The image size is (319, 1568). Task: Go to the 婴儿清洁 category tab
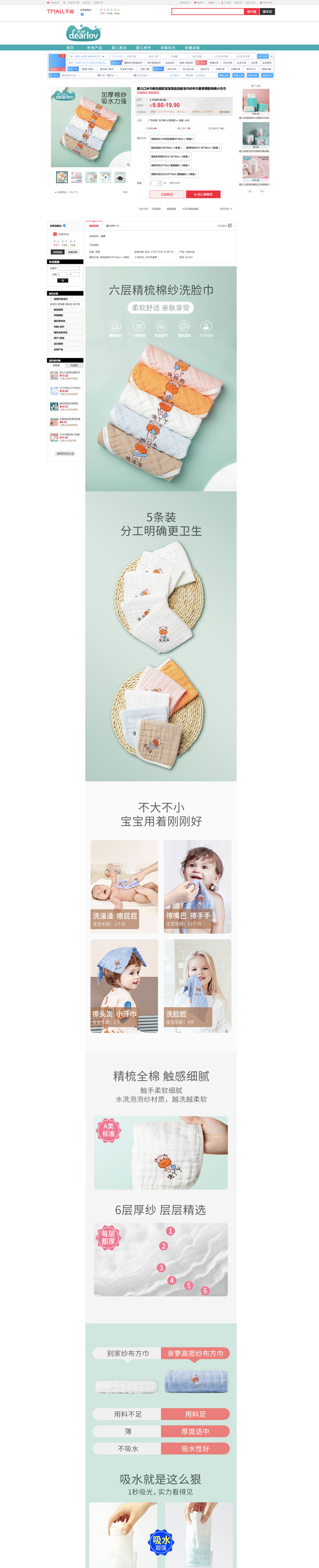[x=119, y=48]
